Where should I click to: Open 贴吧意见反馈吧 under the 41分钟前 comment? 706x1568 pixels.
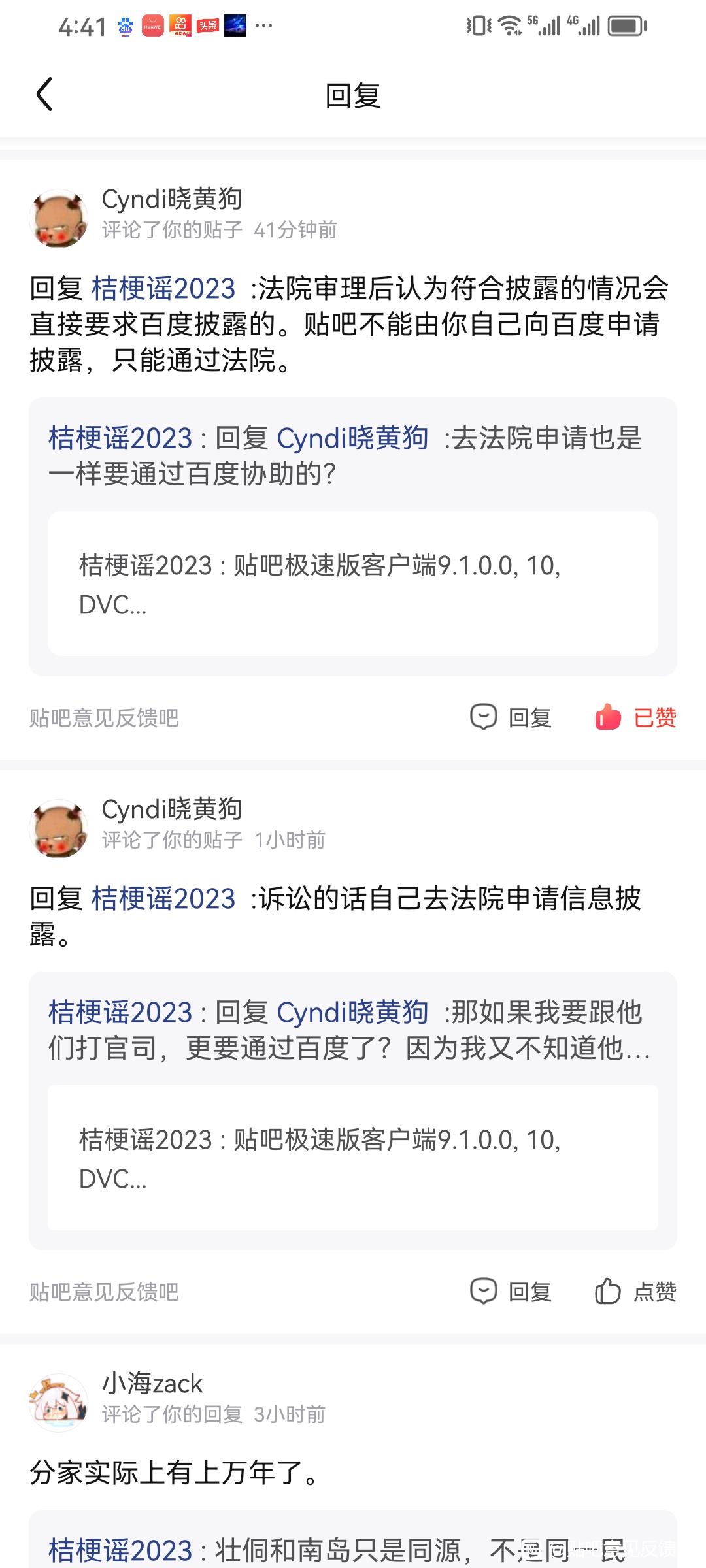tap(104, 718)
